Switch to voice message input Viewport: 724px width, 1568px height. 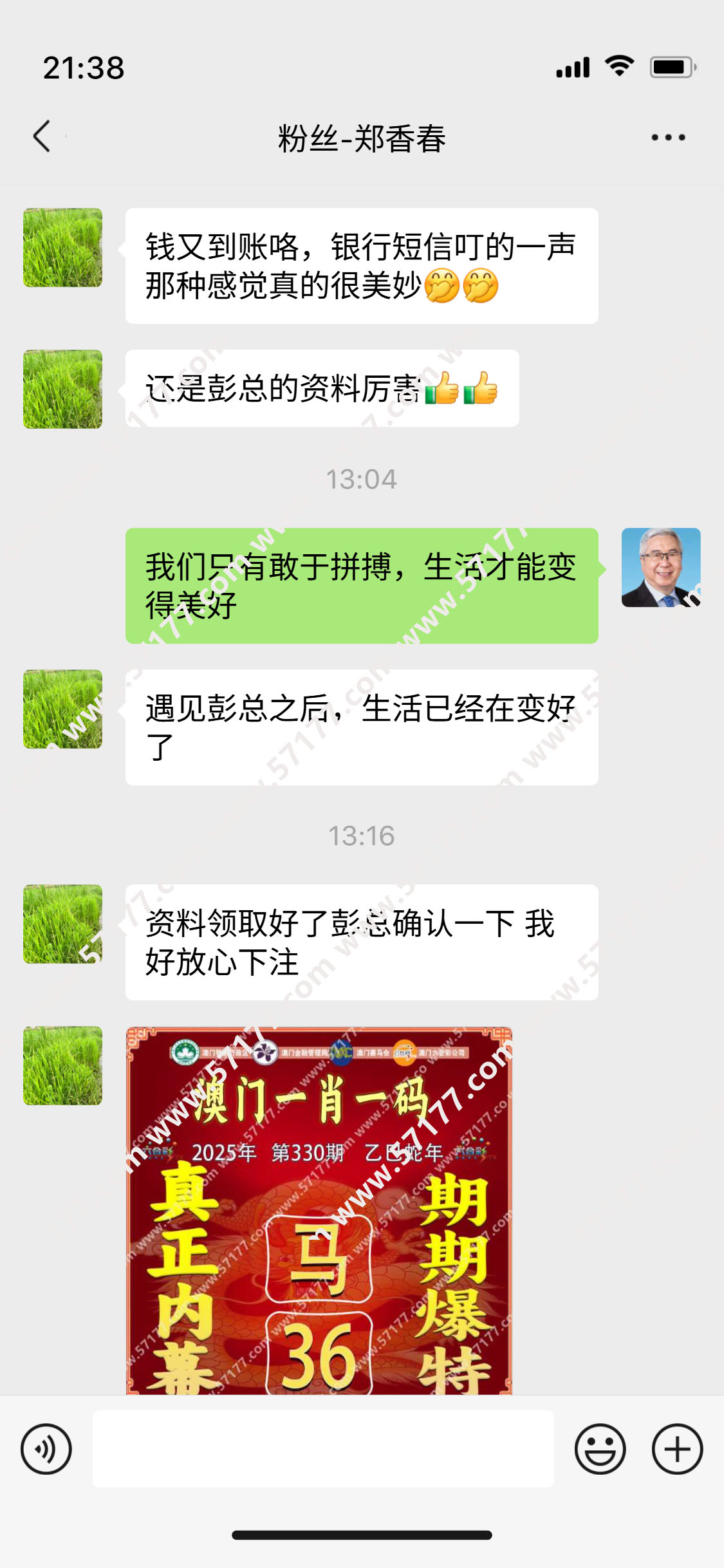pyautogui.click(x=46, y=1449)
